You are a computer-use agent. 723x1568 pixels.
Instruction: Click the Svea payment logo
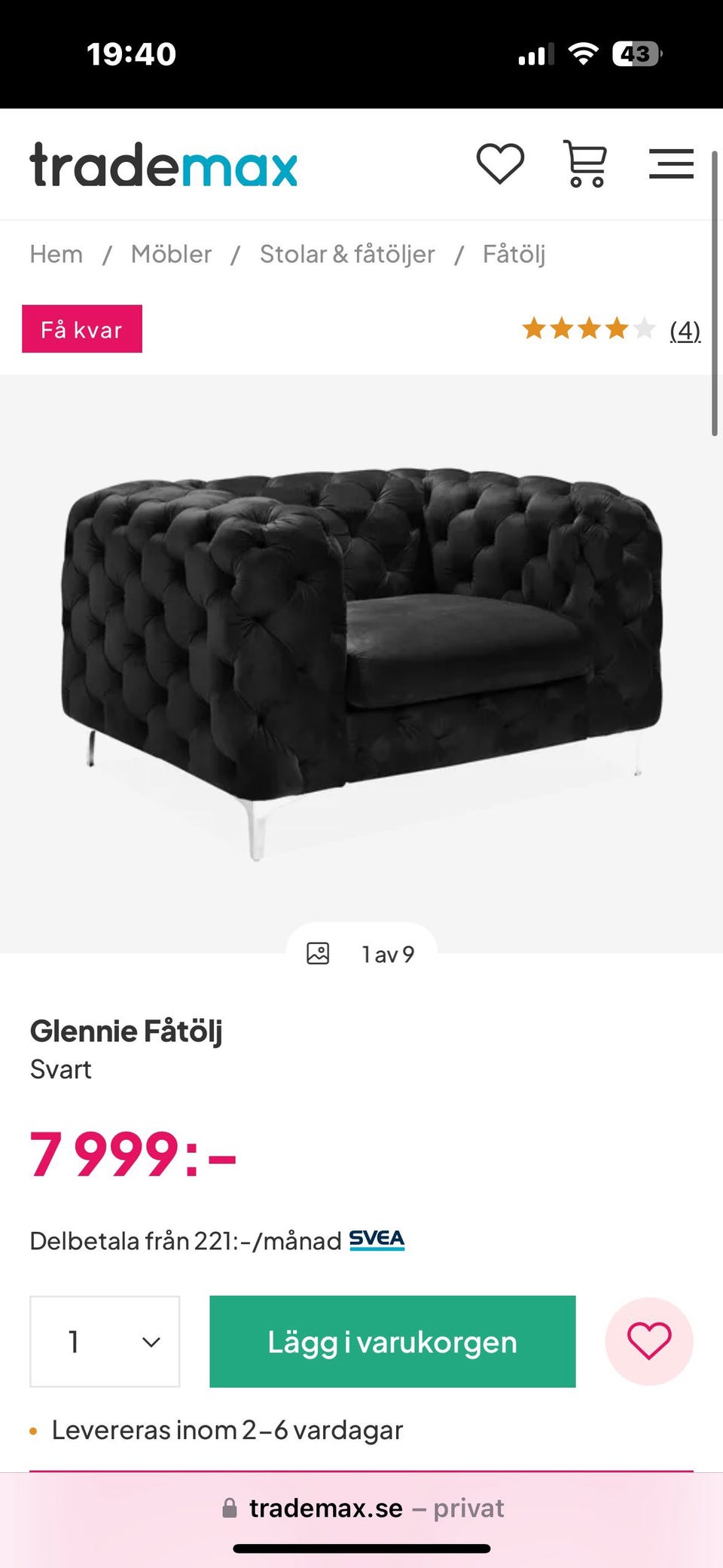pyautogui.click(x=376, y=1239)
